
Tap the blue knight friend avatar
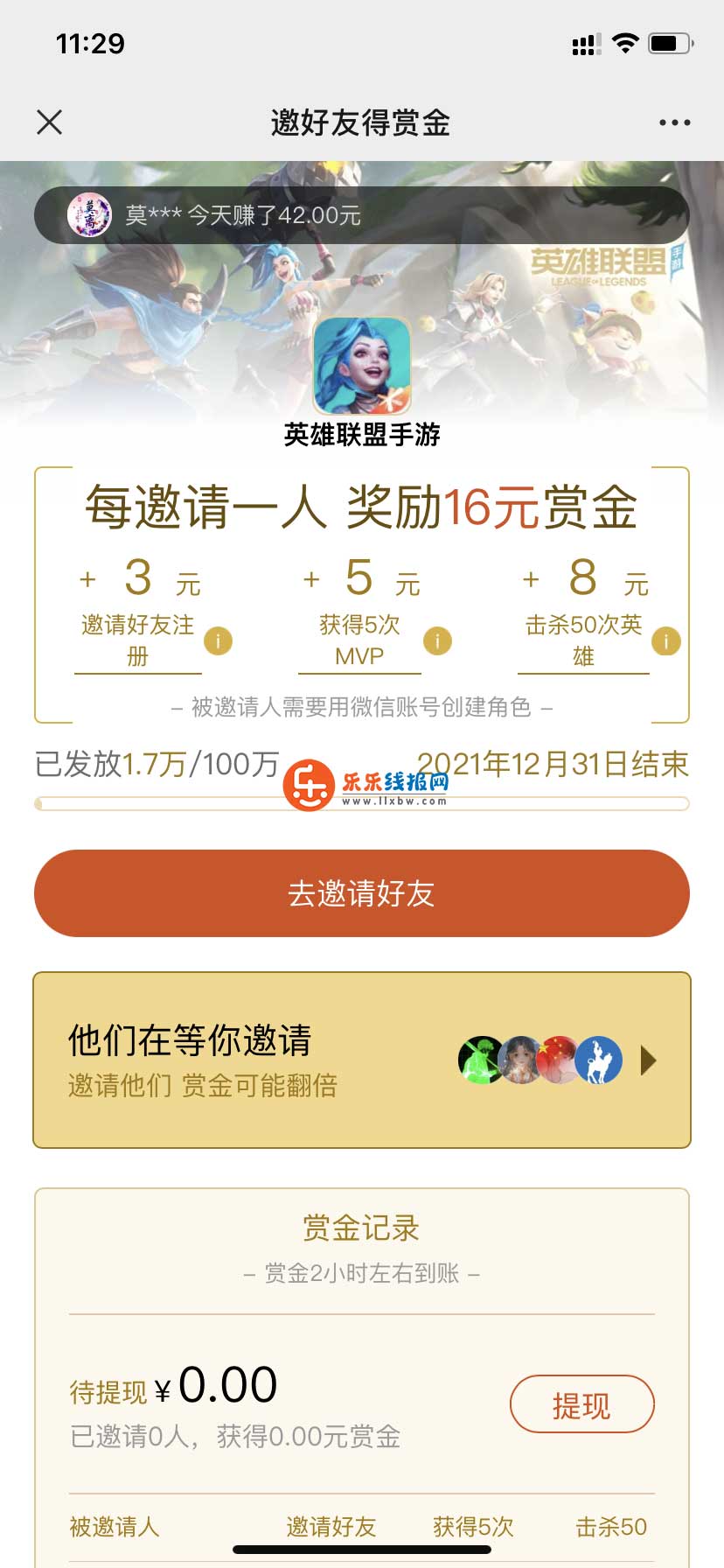pyautogui.click(x=599, y=1060)
